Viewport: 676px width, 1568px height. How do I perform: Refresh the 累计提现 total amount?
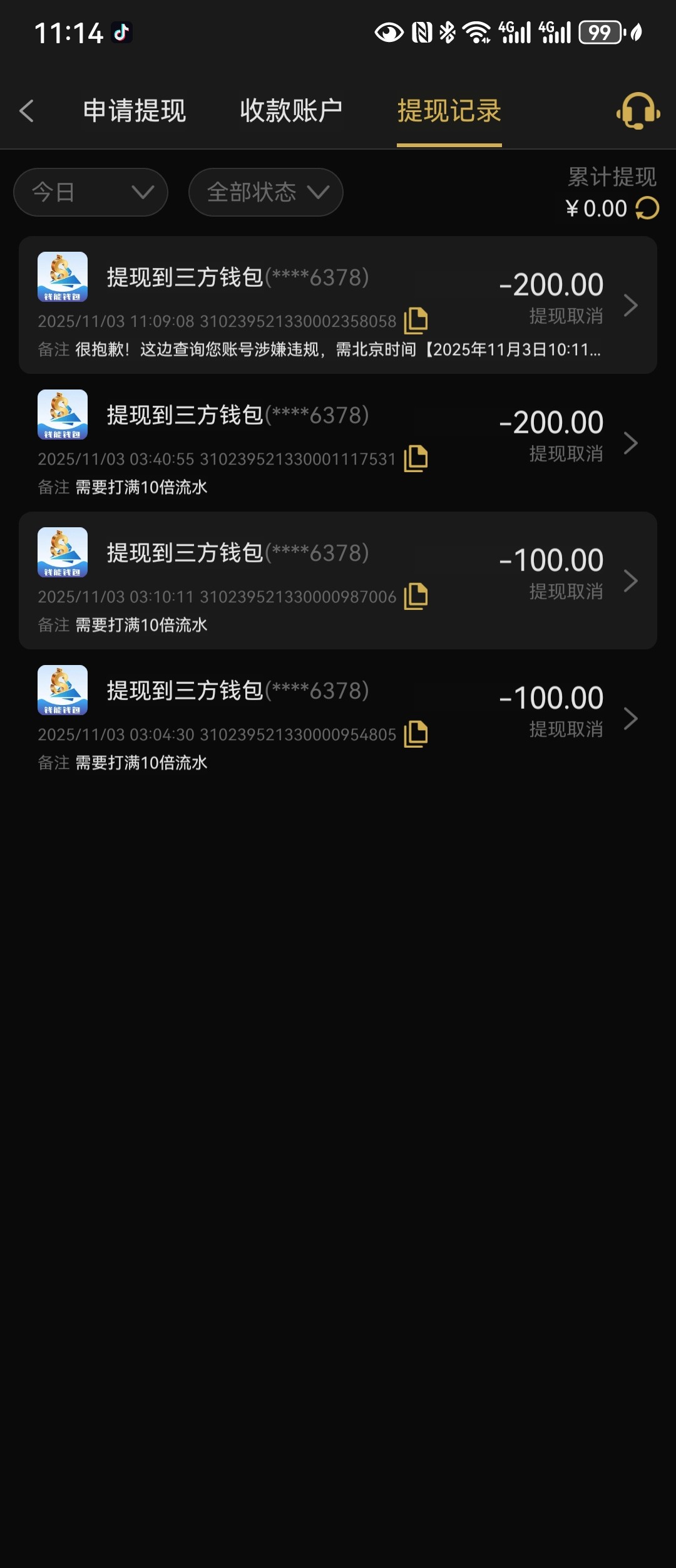[x=646, y=208]
